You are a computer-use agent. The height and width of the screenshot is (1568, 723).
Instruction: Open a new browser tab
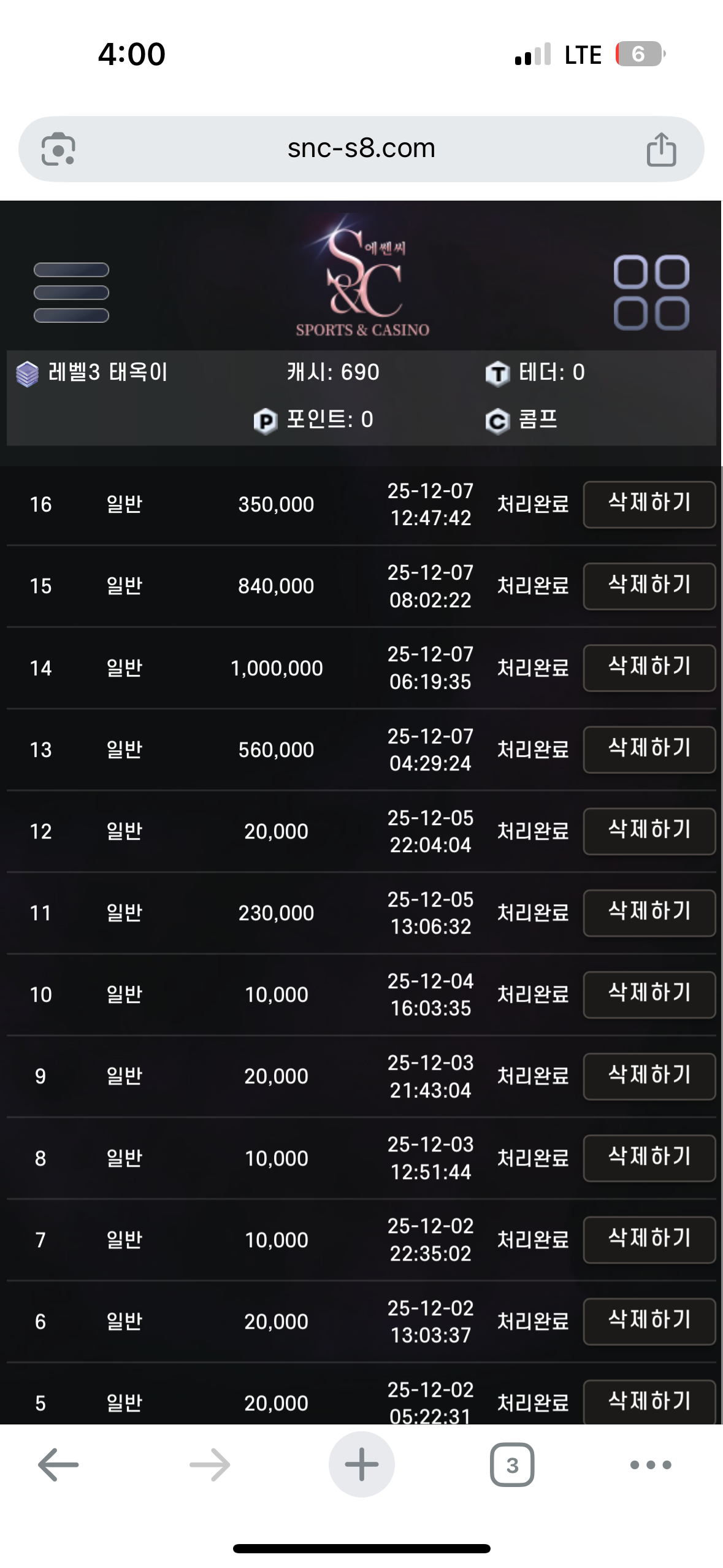(x=361, y=1465)
